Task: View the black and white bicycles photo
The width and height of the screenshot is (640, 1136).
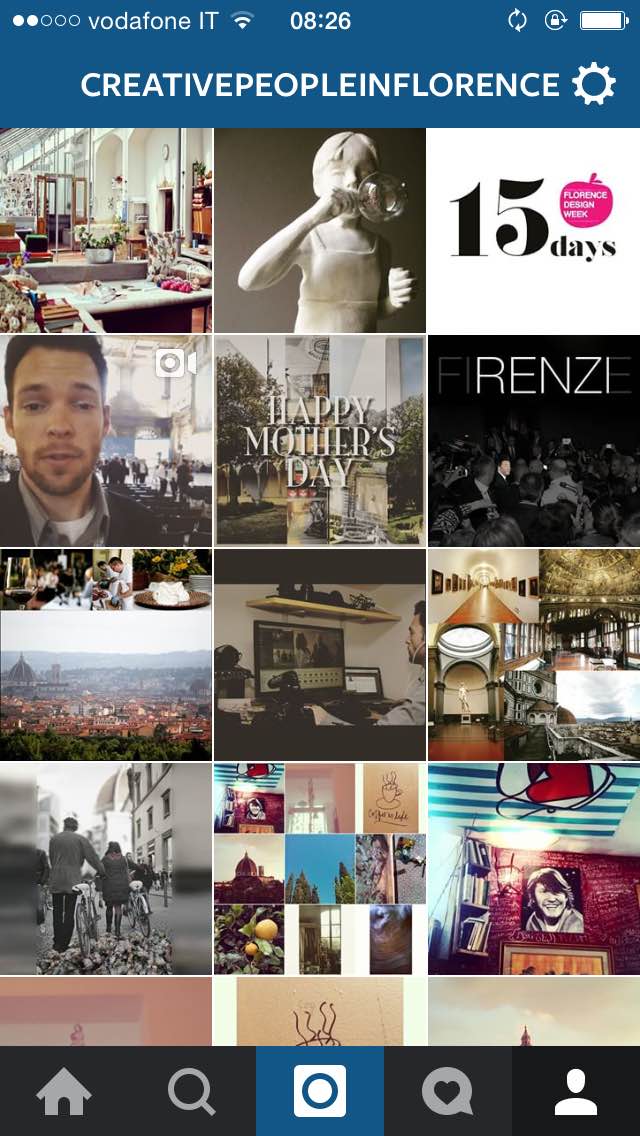Action: pyautogui.click(x=106, y=869)
